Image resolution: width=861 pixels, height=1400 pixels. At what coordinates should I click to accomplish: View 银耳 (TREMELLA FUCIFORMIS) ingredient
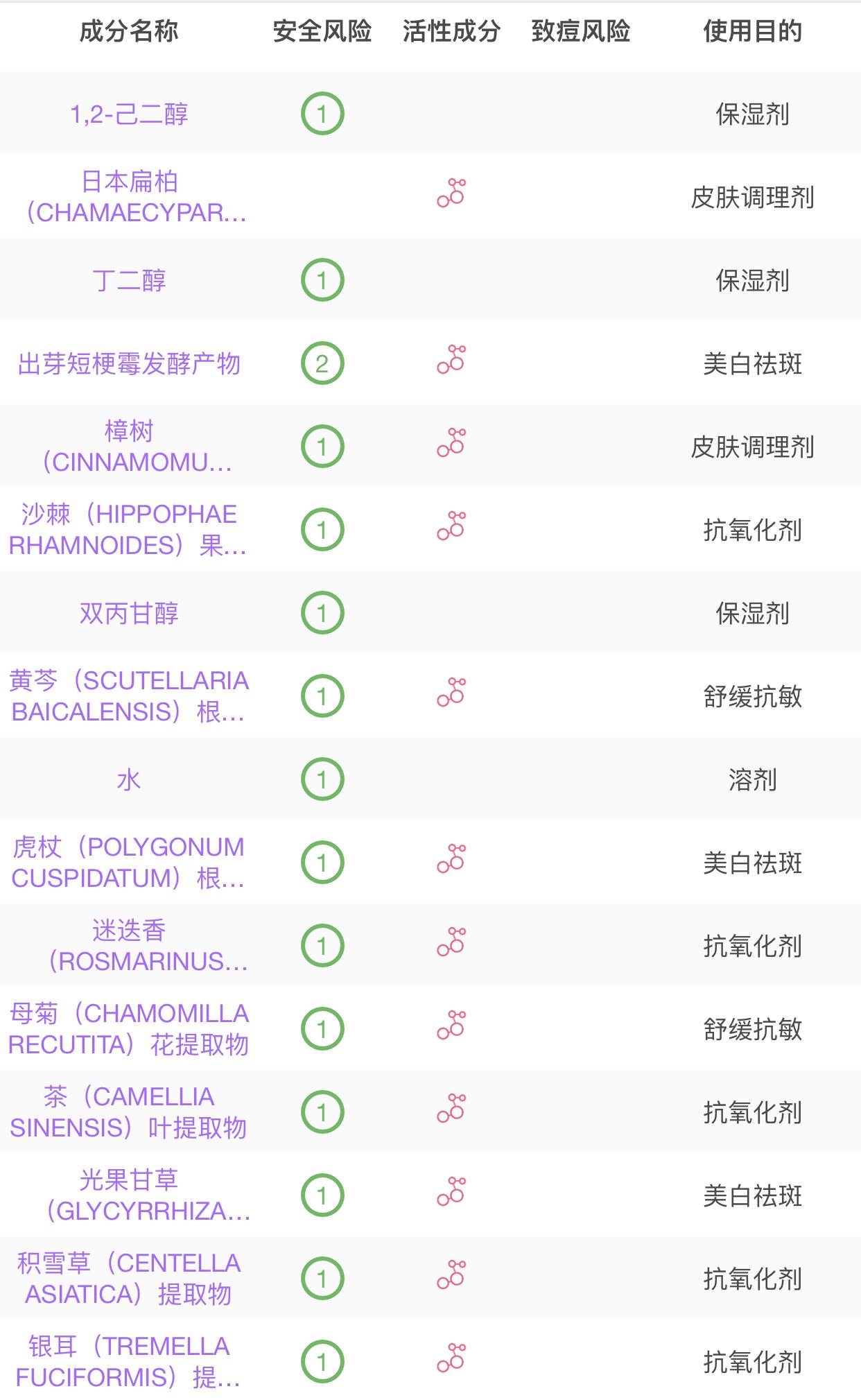(x=129, y=1362)
